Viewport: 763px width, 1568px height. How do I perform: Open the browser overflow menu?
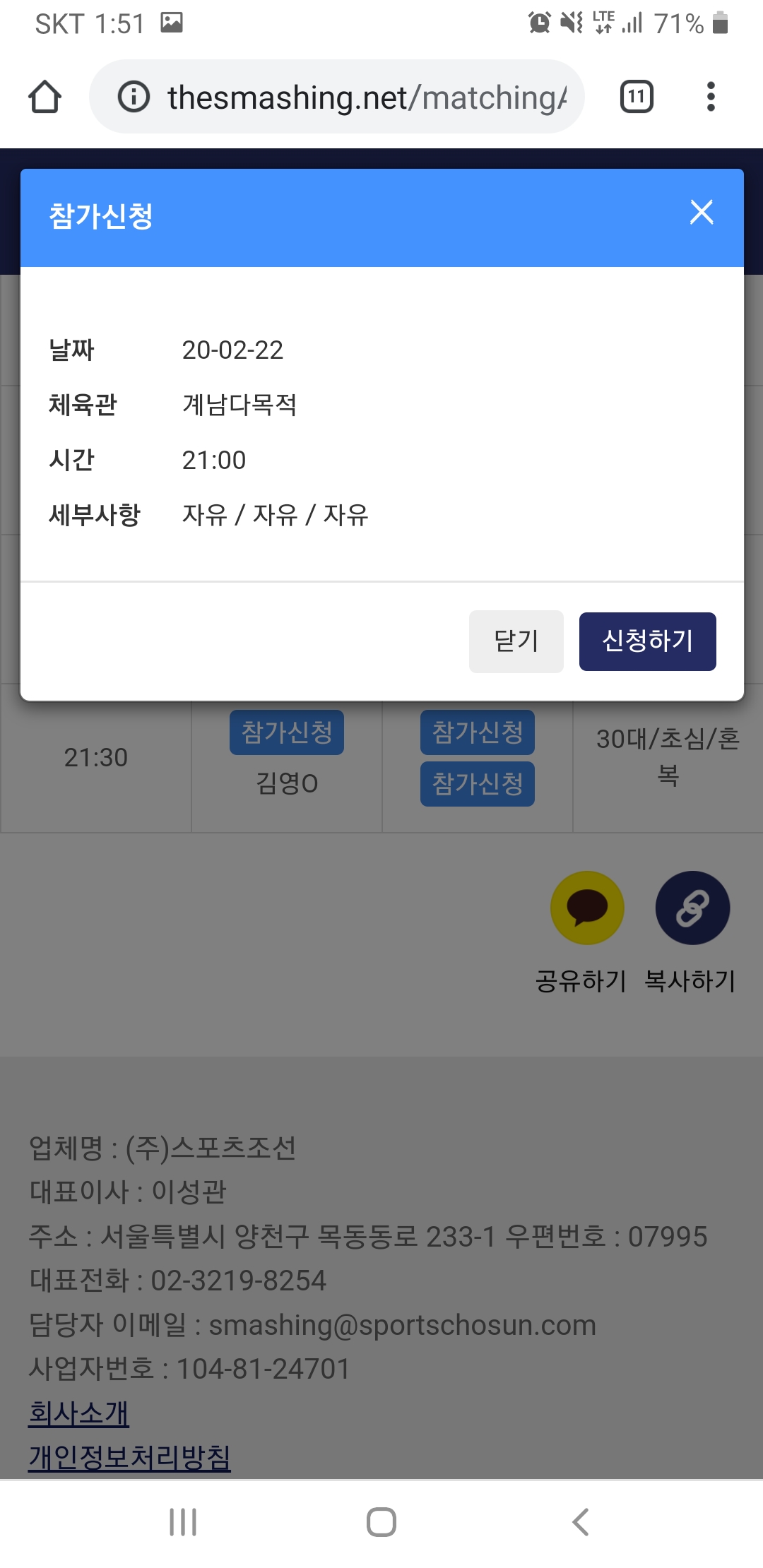pyautogui.click(x=711, y=97)
